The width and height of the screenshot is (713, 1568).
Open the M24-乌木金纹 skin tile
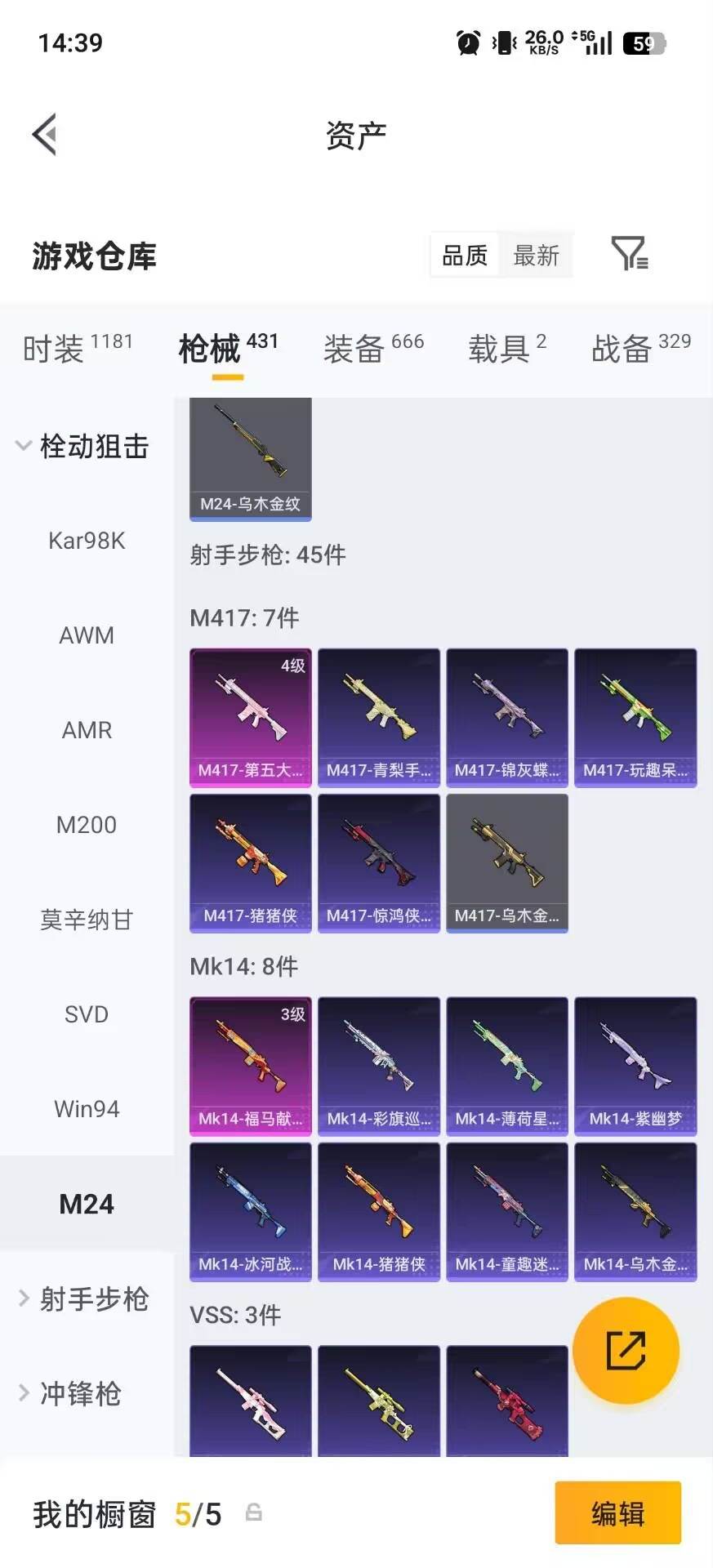[x=251, y=459]
